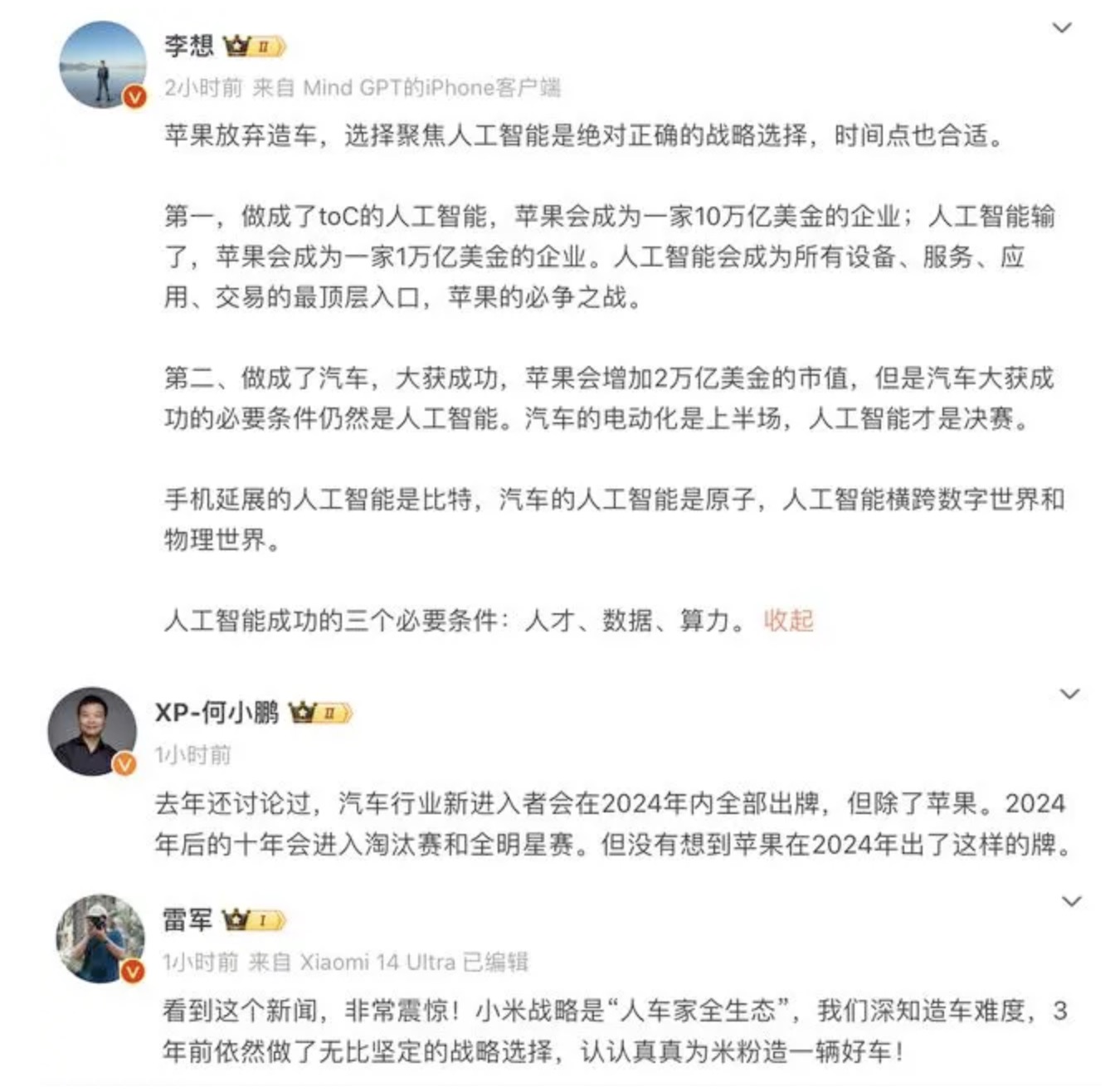Expand options arrow on XP-何小鹏's post
The width and height of the screenshot is (1115, 1092).
[x=1070, y=694]
